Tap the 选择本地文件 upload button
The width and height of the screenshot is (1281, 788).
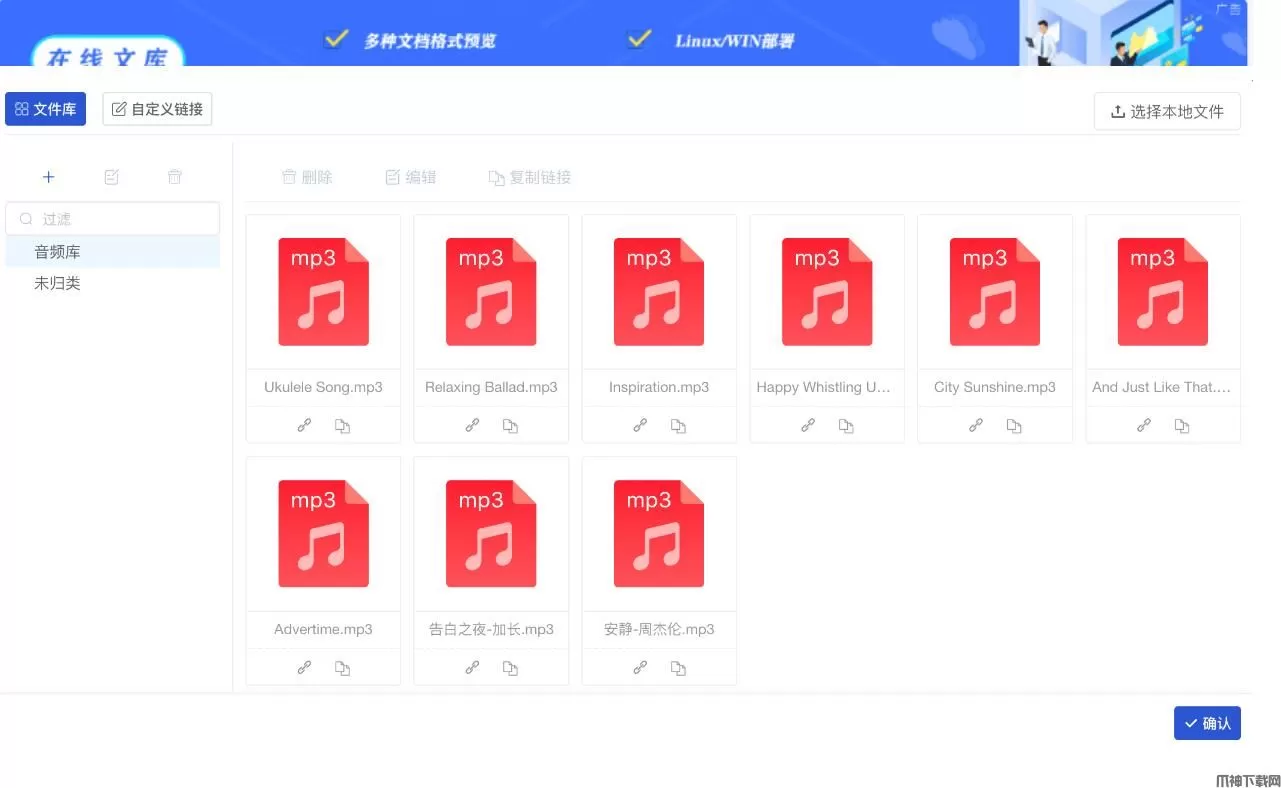(x=1167, y=112)
